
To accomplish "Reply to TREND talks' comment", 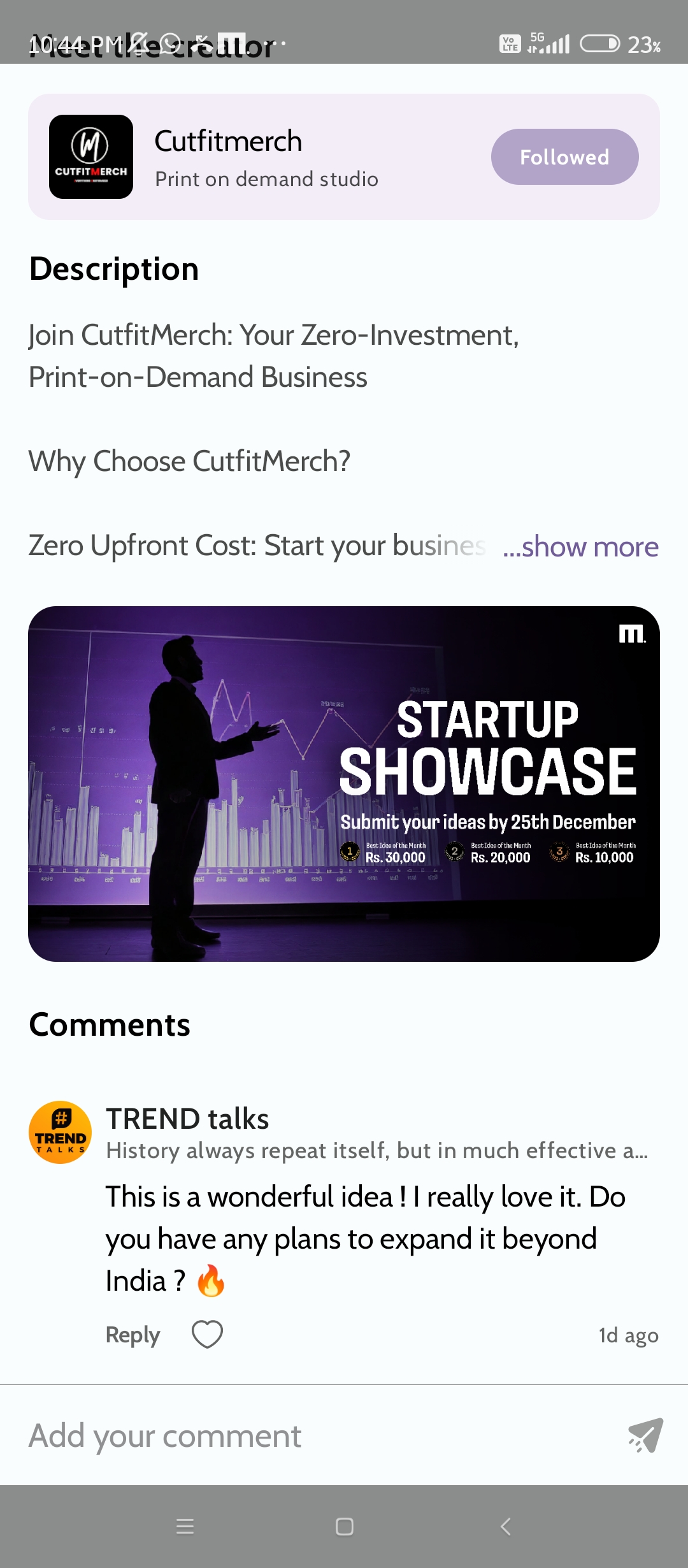I will click(x=133, y=1334).
